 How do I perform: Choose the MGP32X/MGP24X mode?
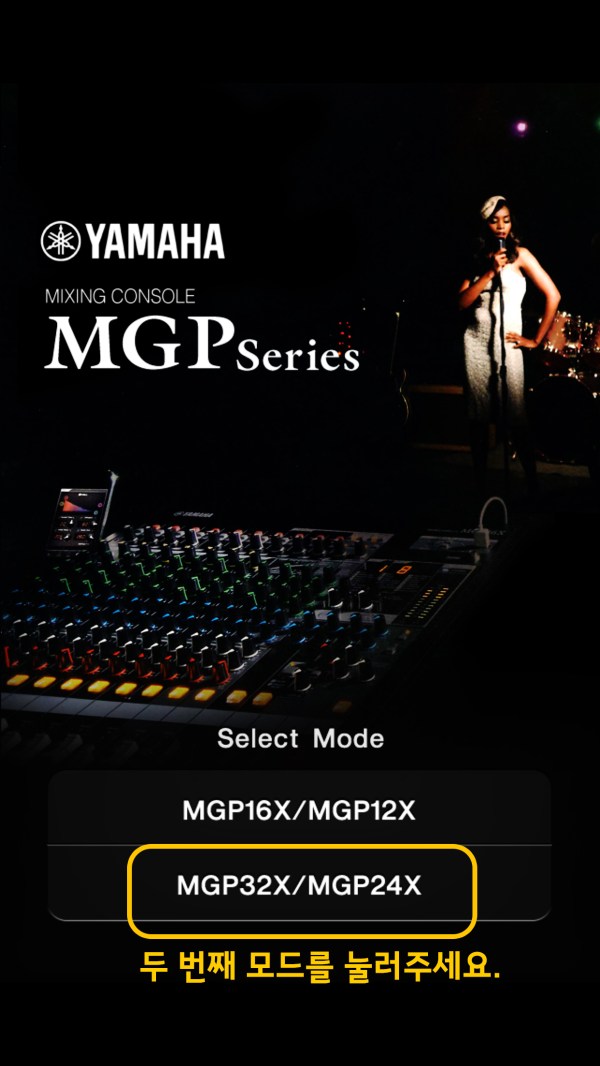(299, 885)
